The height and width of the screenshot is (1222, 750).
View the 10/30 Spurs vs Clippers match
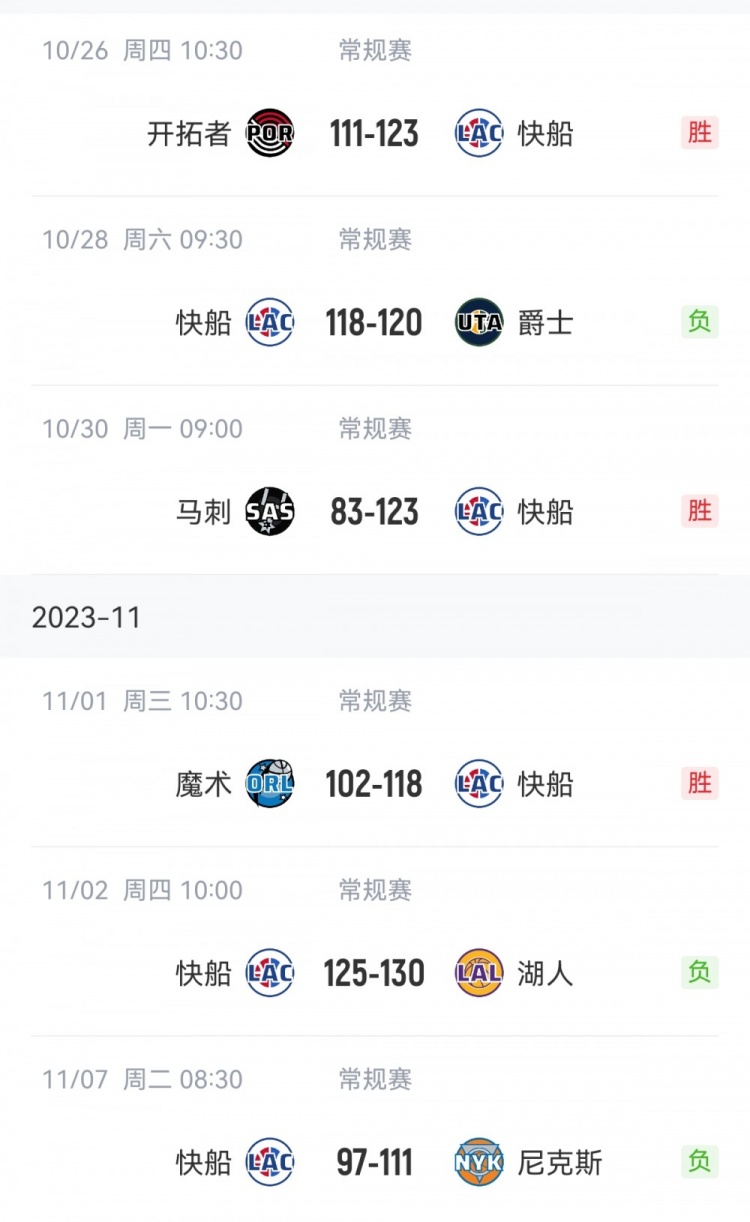click(x=375, y=480)
